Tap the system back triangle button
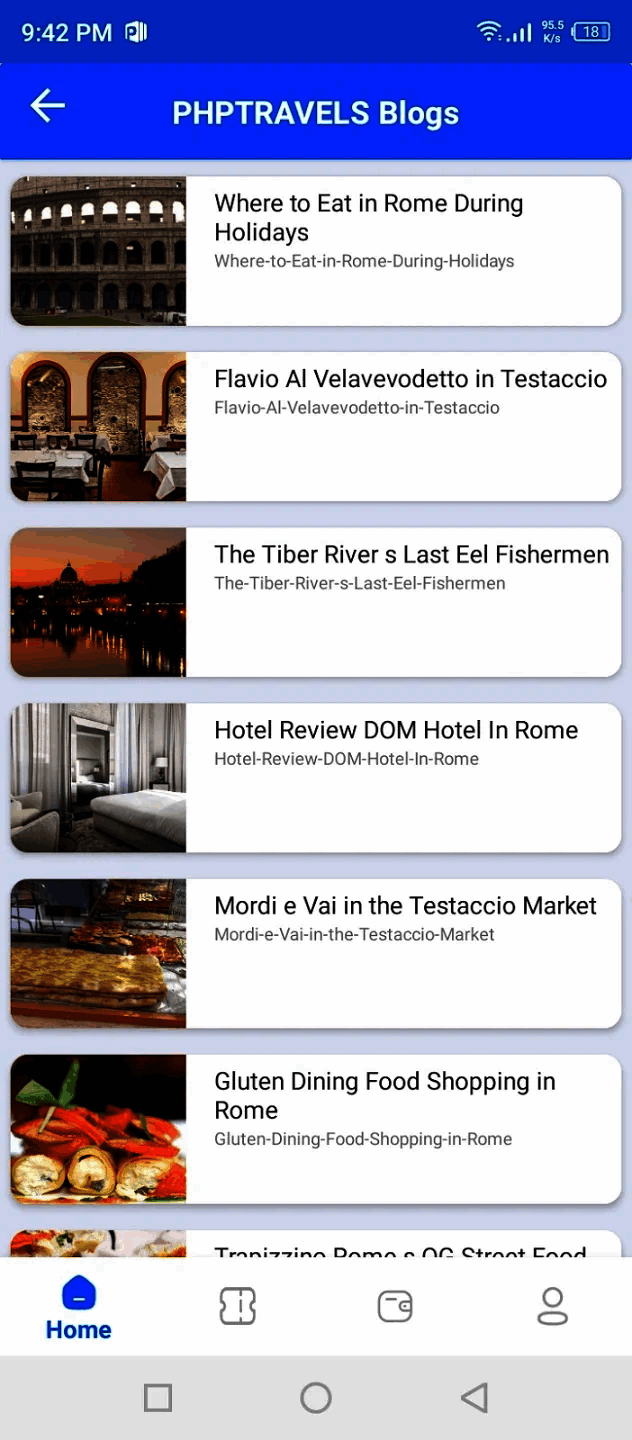 pyautogui.click(x=474, y=1398)
